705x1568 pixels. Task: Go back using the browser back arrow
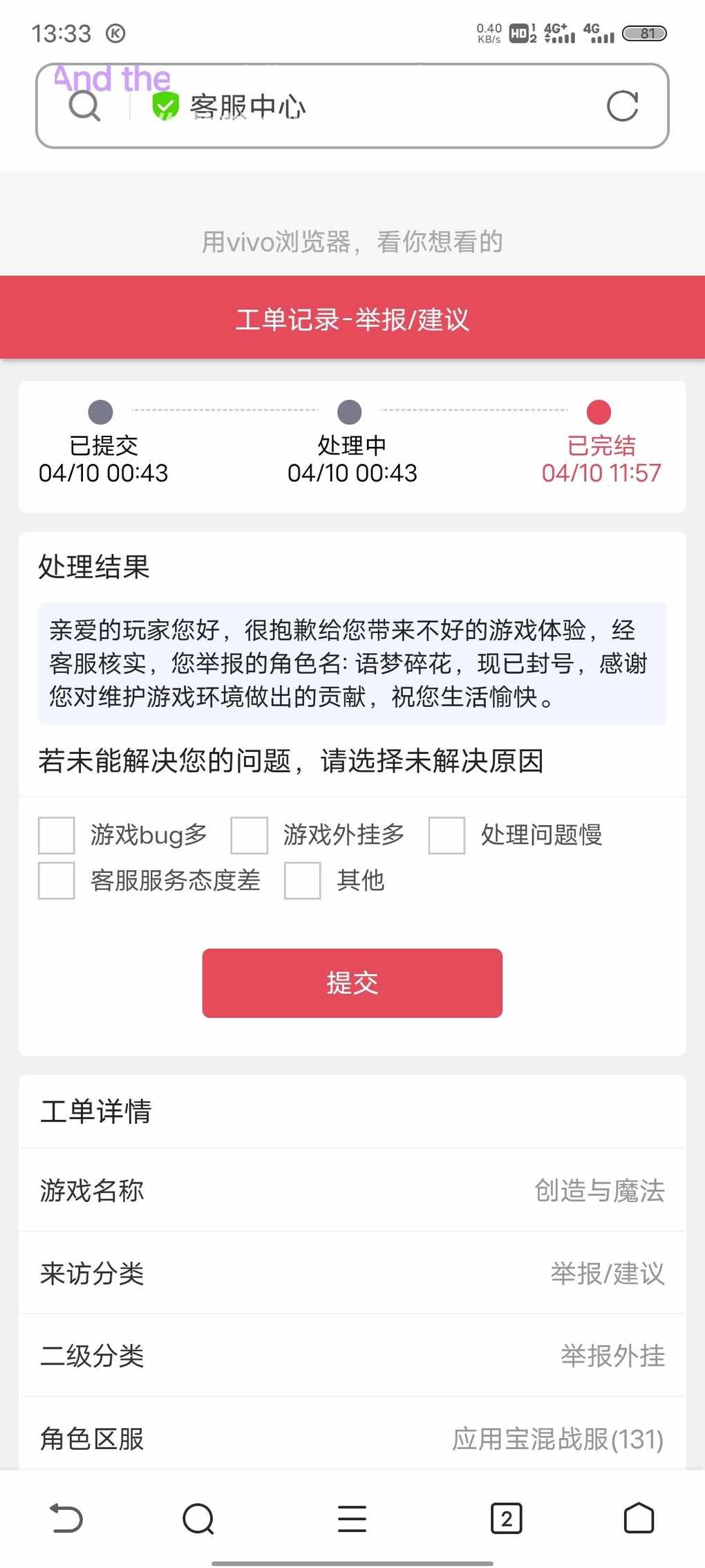click(x=67, y=1519)
